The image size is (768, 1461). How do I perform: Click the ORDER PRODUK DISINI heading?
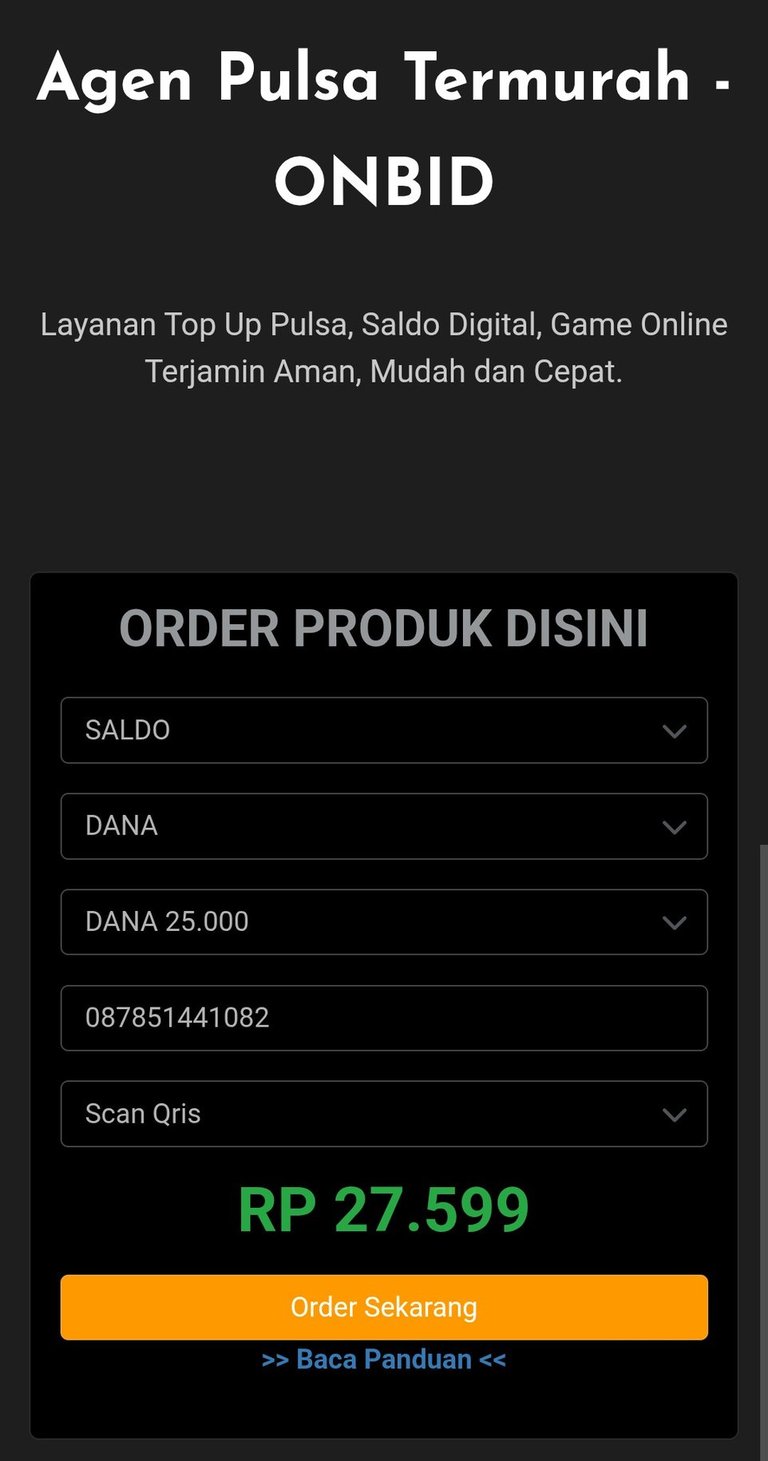point(384,628)
